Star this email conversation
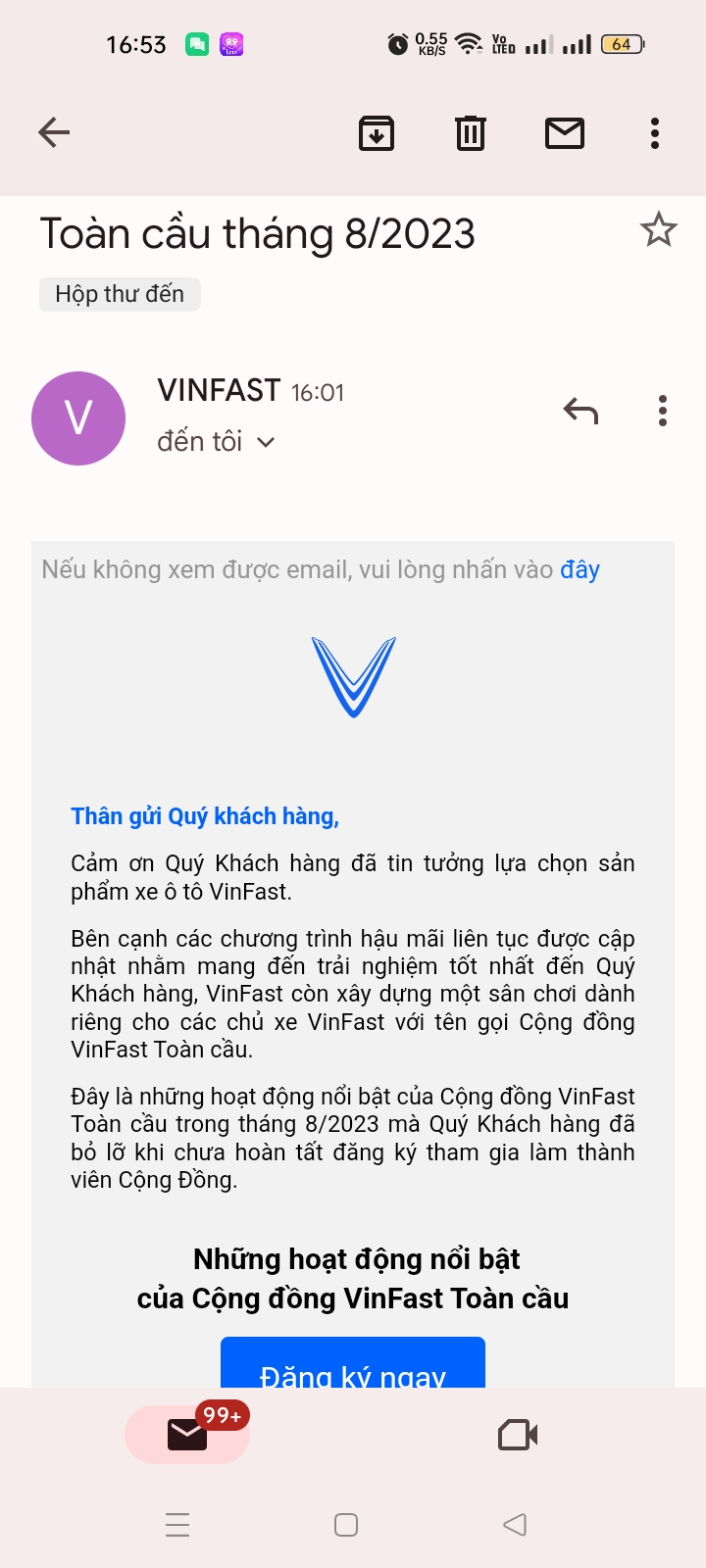This screenshot has width=706, height=1568. click(658, 230)
